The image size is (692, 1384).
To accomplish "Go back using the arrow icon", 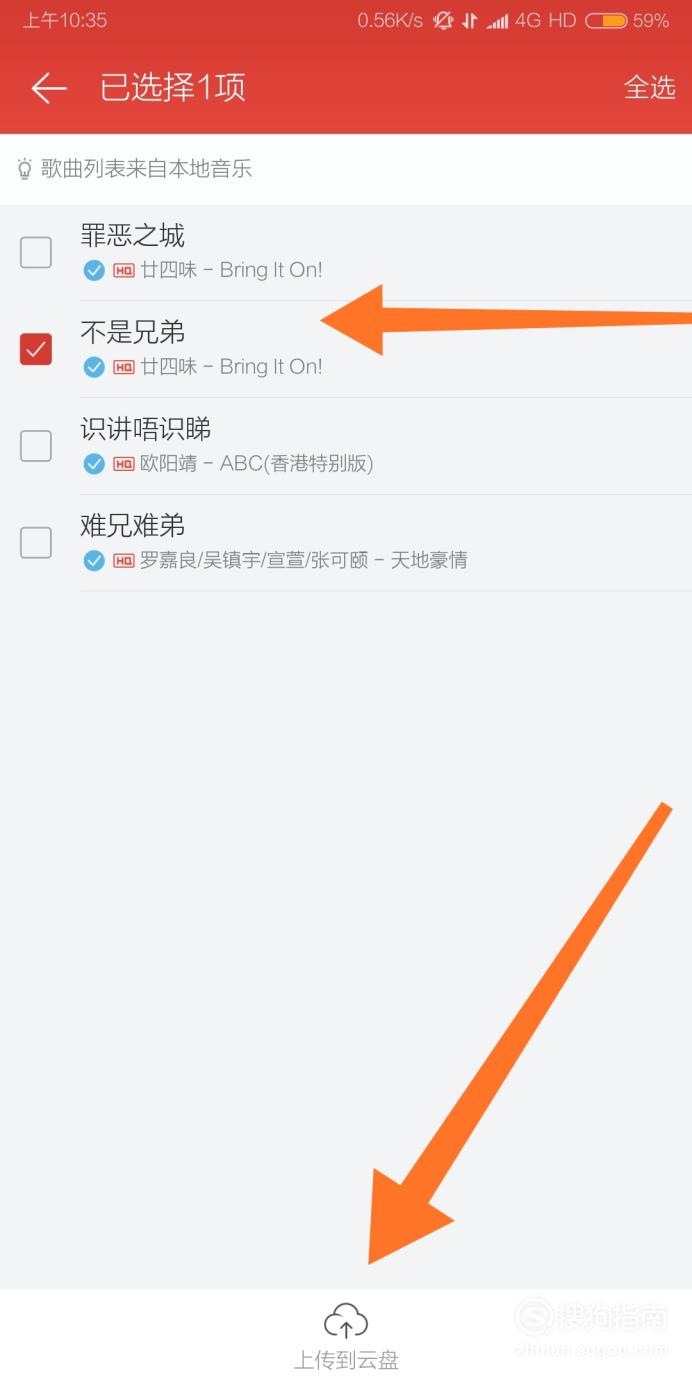I will coord(48,88).
